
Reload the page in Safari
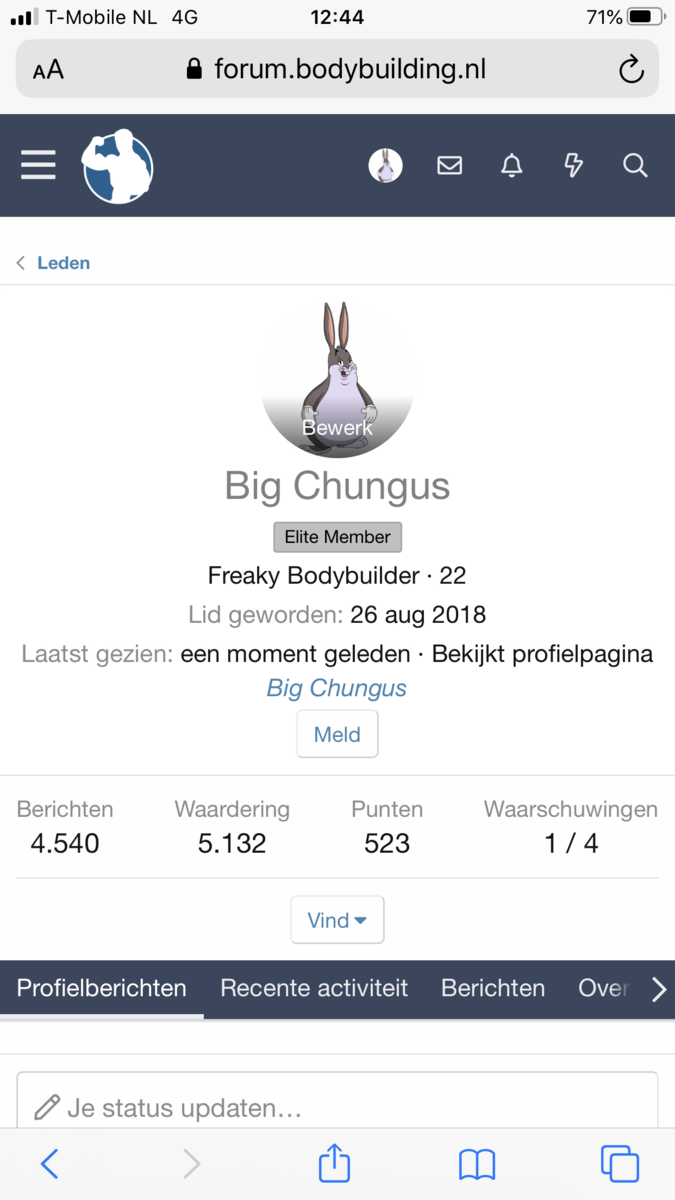point(631,69)
